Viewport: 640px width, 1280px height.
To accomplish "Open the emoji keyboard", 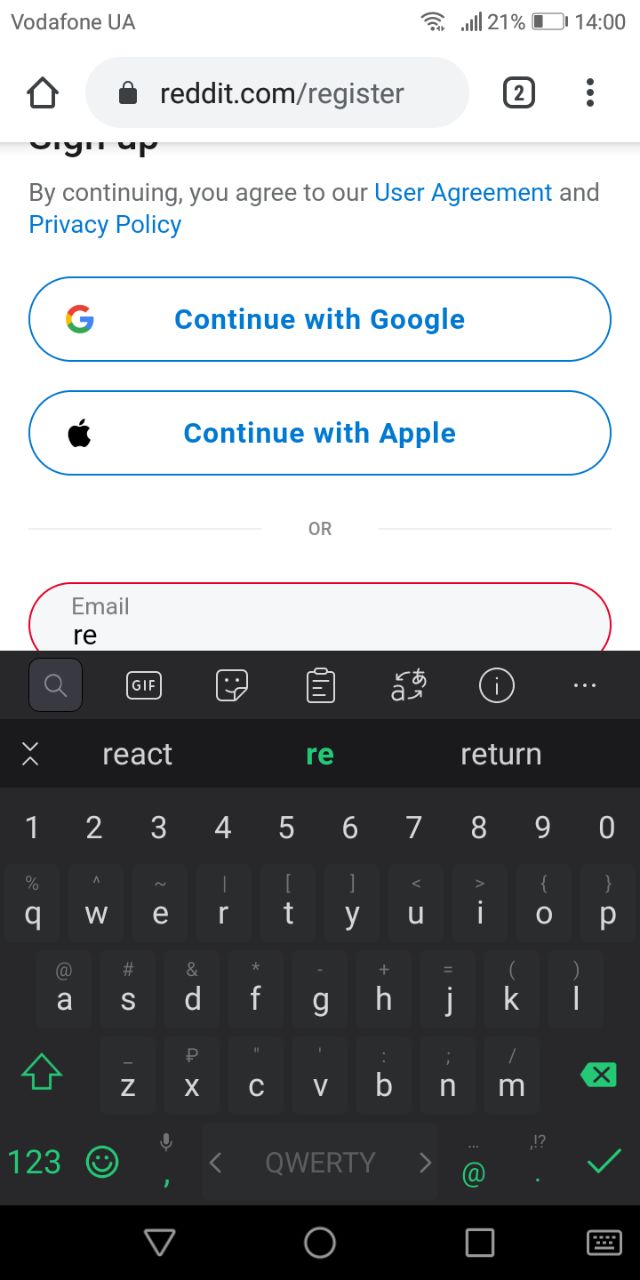I will [102, 1162].
